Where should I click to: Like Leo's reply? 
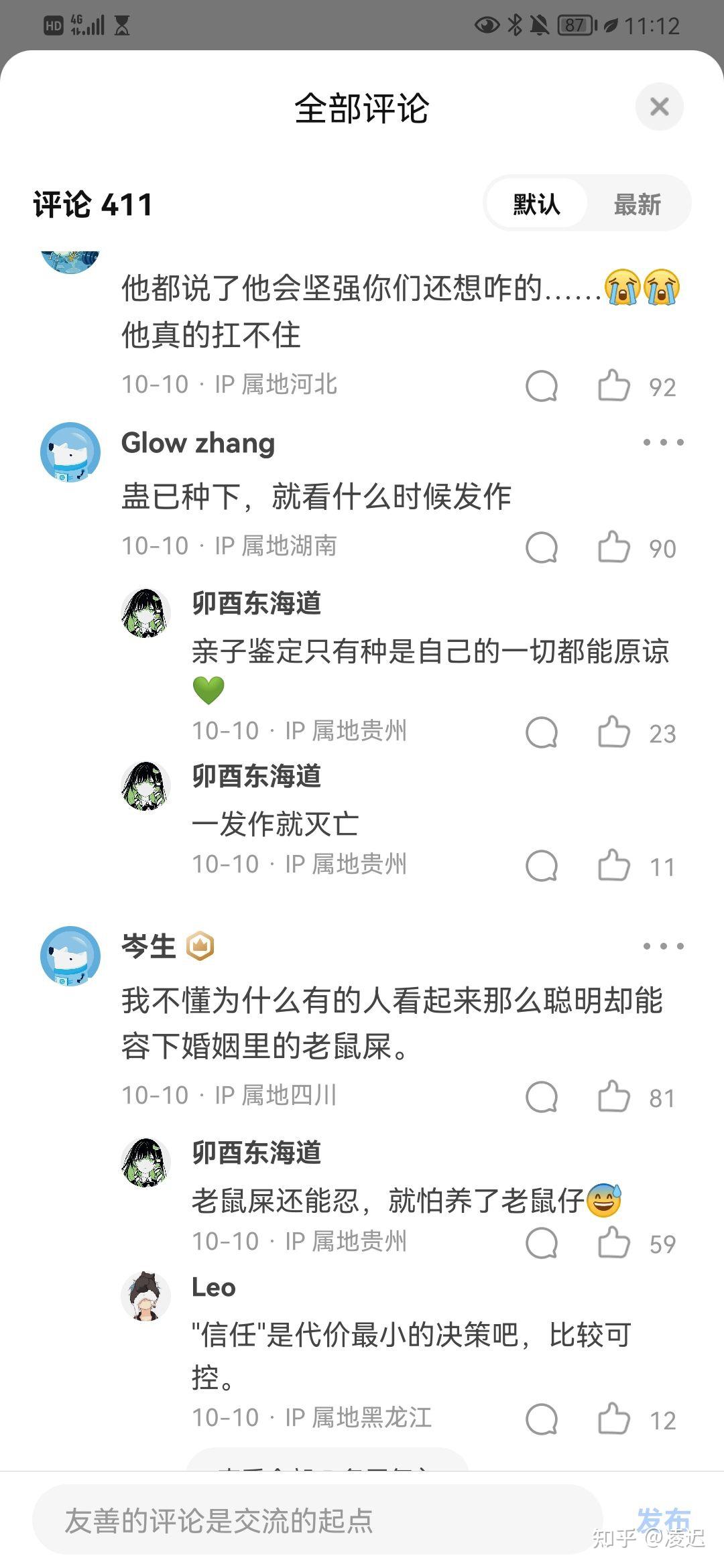pos(614,1419)
